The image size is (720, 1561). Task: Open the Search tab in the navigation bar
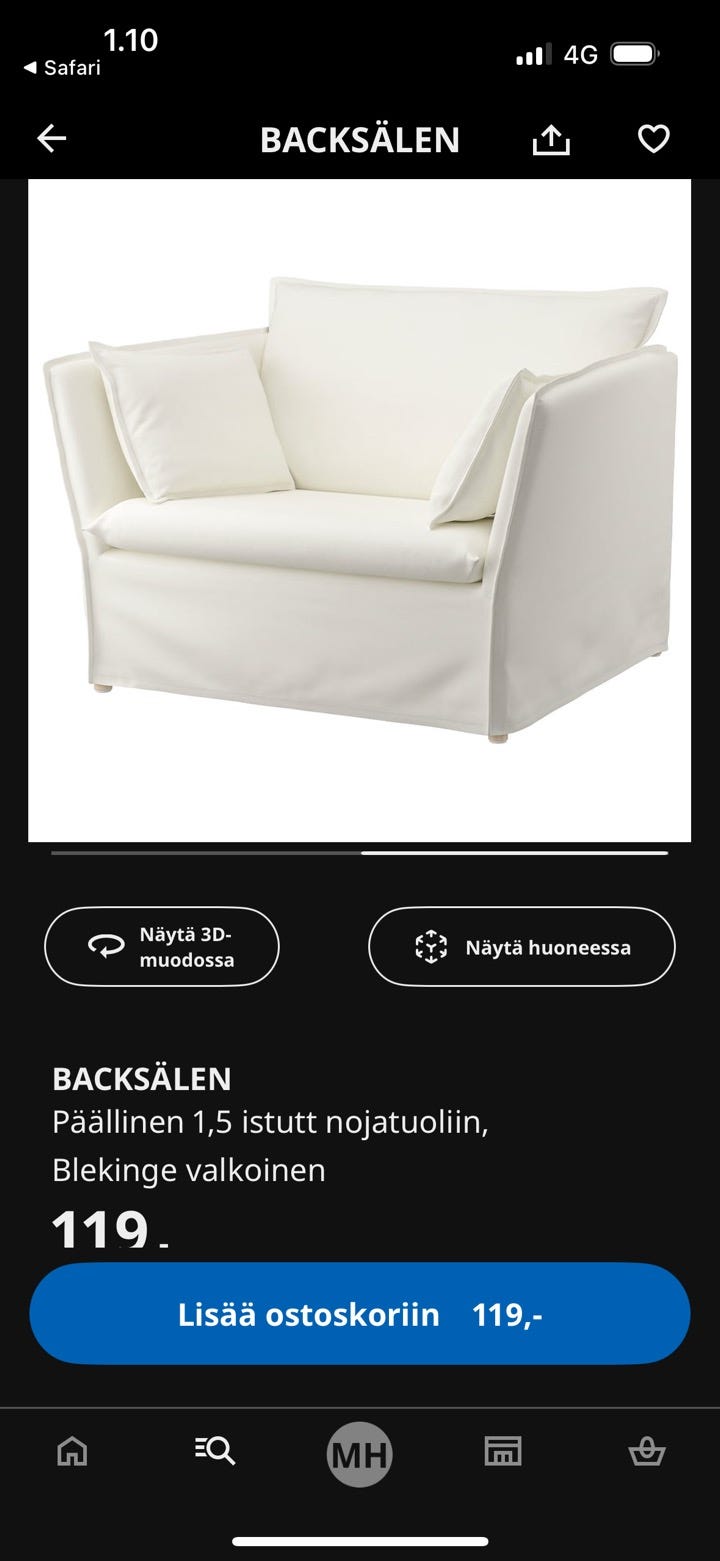(x=214, y=1452)
